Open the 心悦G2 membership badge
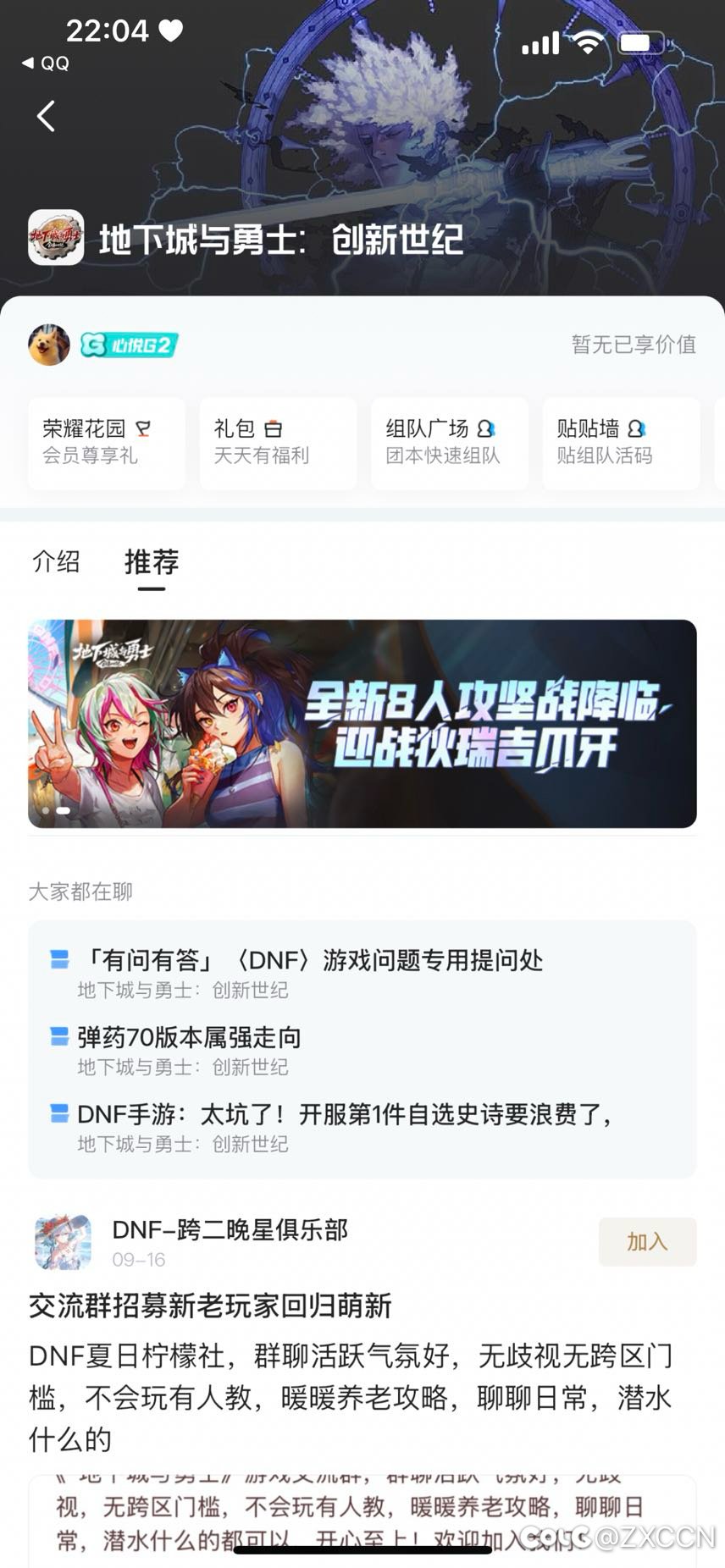The height and width of the screenshot is (1568, 725). click(x=129, y=345)
